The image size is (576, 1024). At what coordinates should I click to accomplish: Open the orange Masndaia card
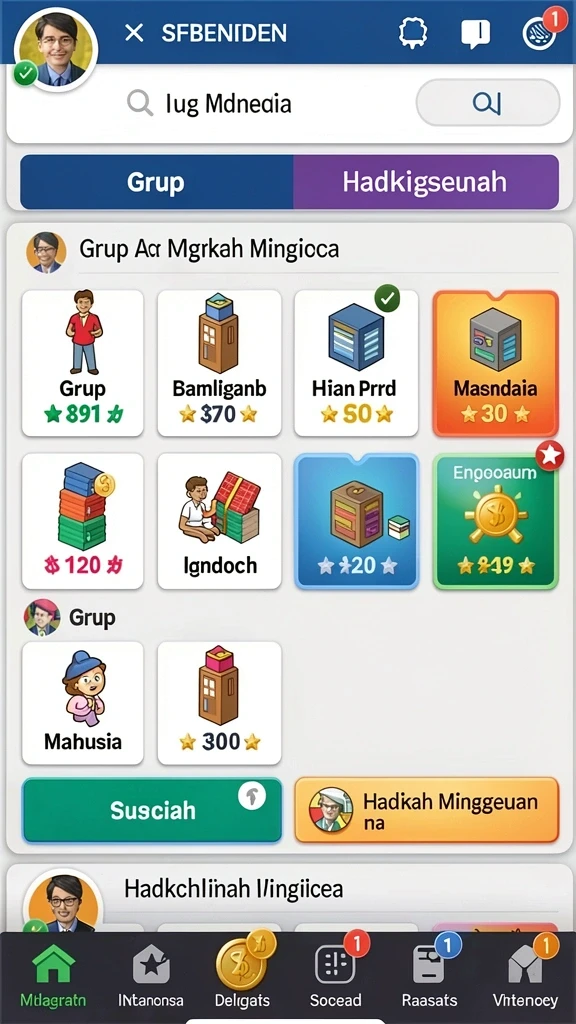tap(496, 363)
